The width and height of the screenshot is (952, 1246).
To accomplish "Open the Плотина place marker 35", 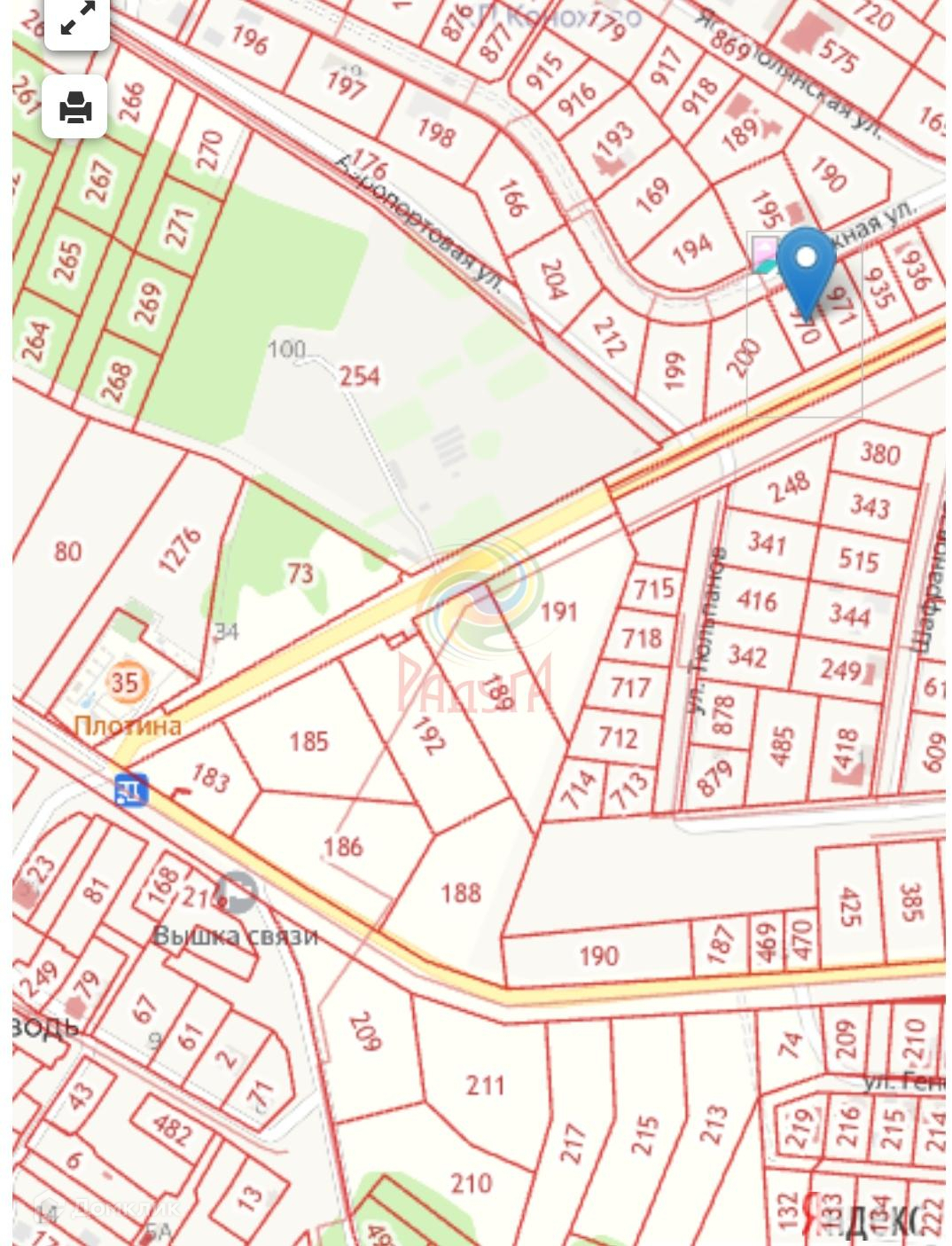I will [126, 683].
